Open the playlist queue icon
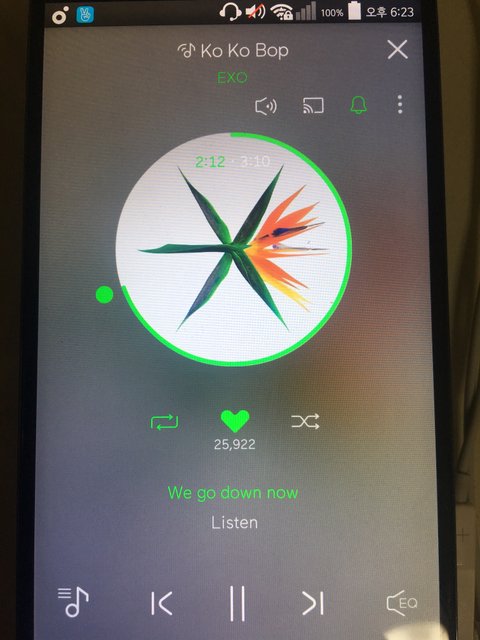This screenshot has width=480, height=640. [x=73, y=602]
